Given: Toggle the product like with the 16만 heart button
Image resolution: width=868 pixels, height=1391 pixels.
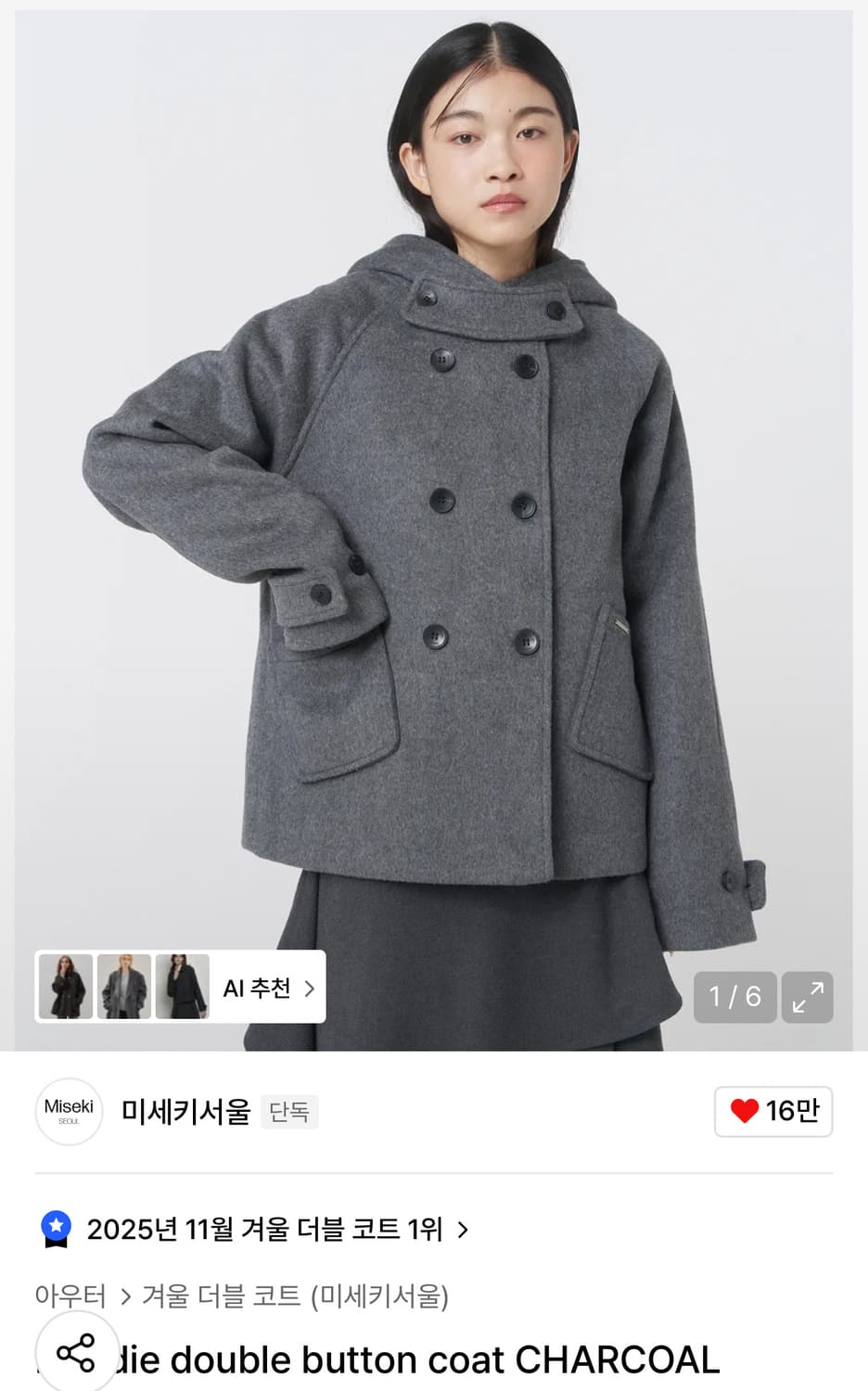Looking at the screenshot, I should [x=772, y=1111].
